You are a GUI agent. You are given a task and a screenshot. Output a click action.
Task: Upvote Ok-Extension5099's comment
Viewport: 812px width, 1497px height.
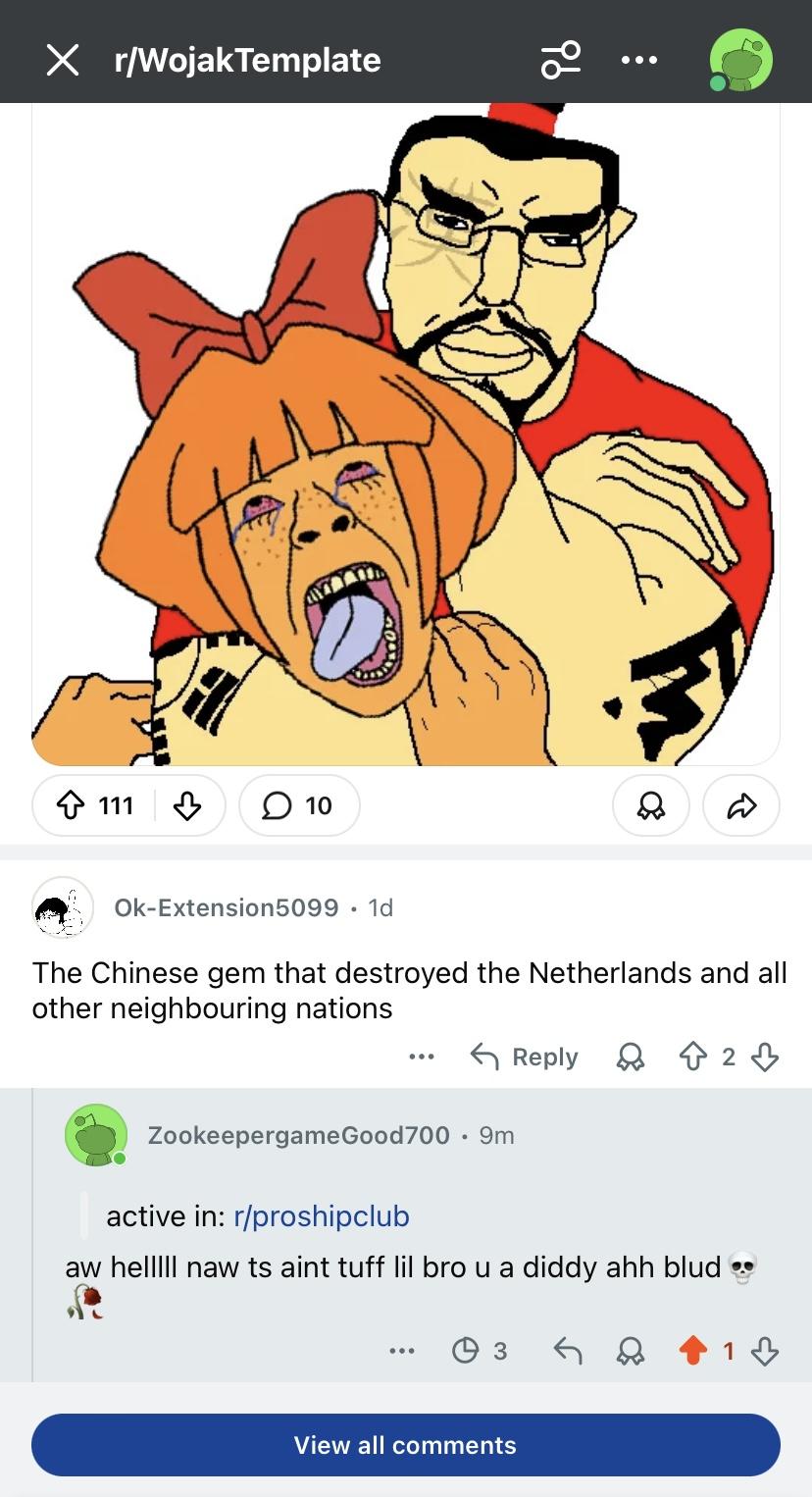click(x=693, y=1057)
